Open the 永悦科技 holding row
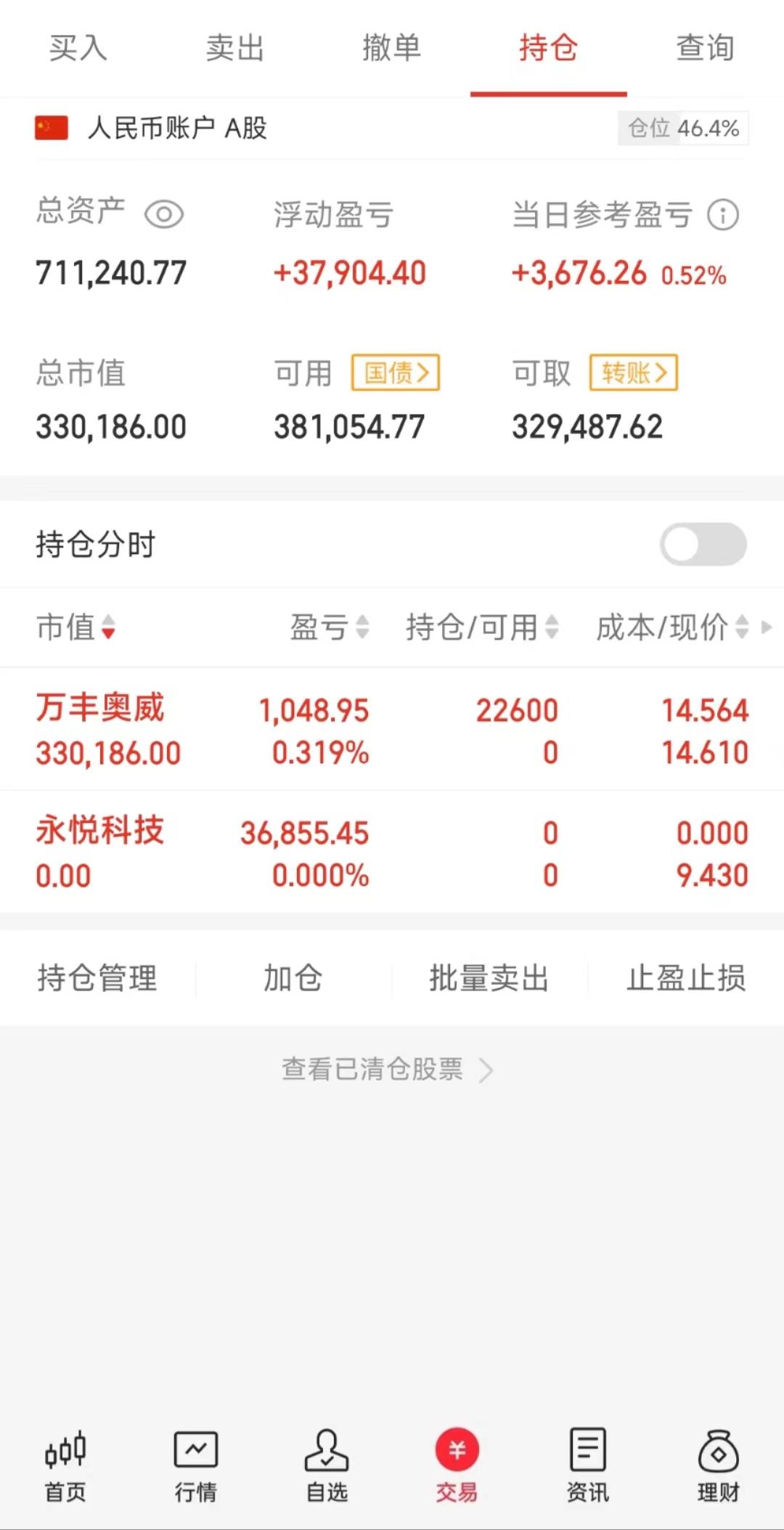Image resolution: width=784 pixels, height=1530 pixels. (x=392, y=853)
